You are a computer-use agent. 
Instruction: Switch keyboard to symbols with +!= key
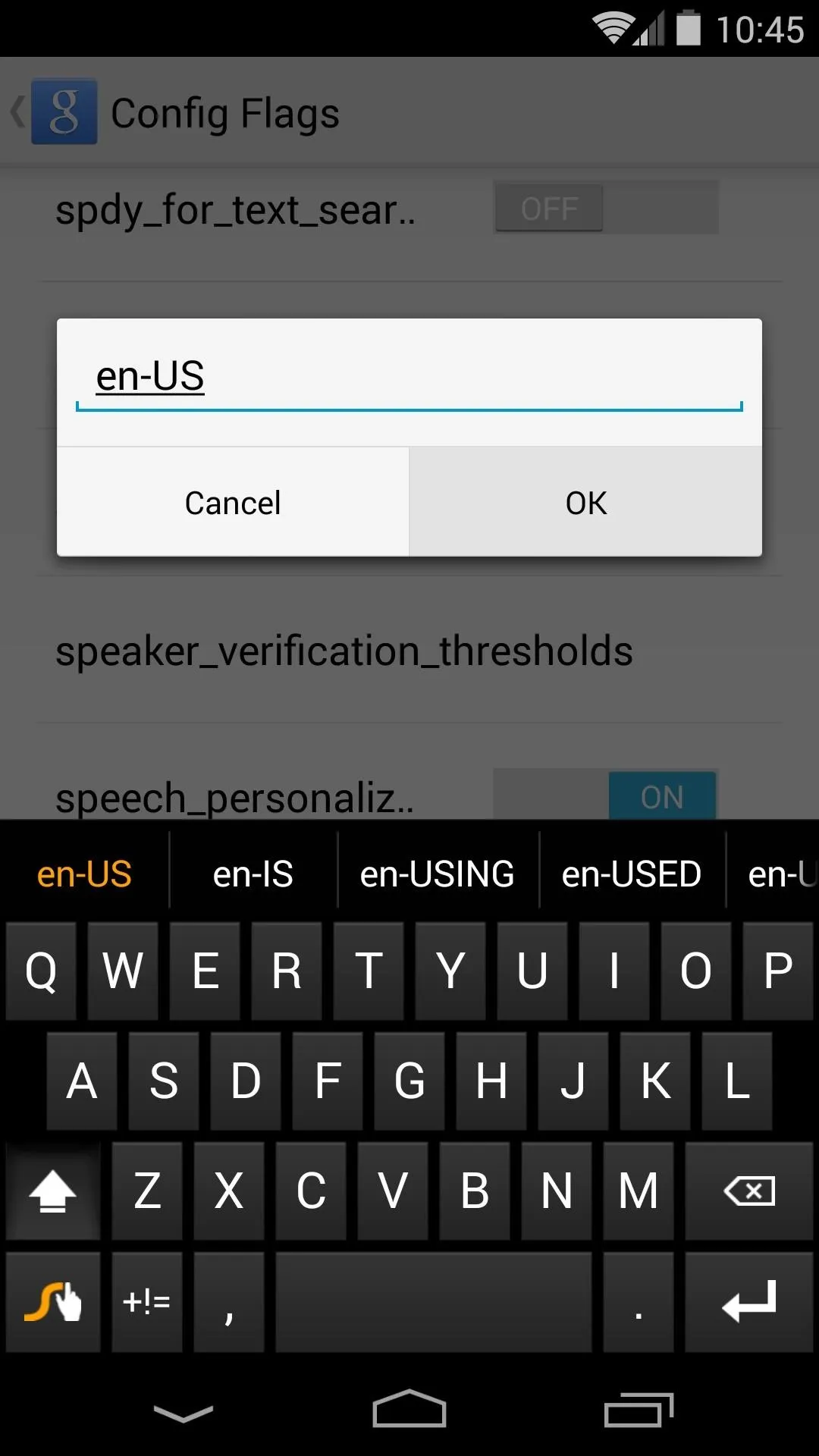[147, 1302]
